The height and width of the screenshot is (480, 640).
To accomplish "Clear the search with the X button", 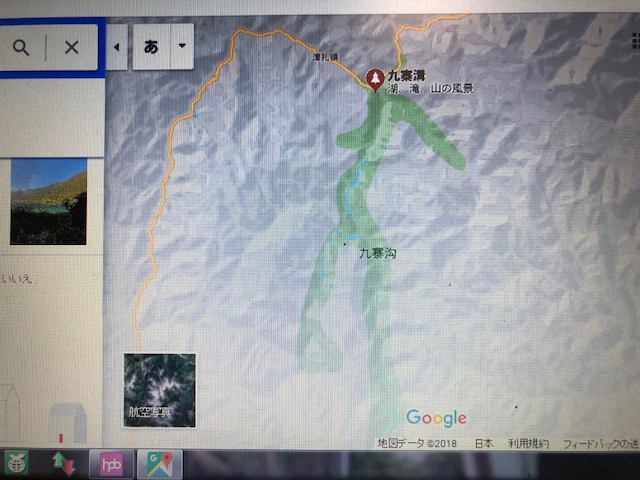I will pyautogui.click(x=71, y=46).
